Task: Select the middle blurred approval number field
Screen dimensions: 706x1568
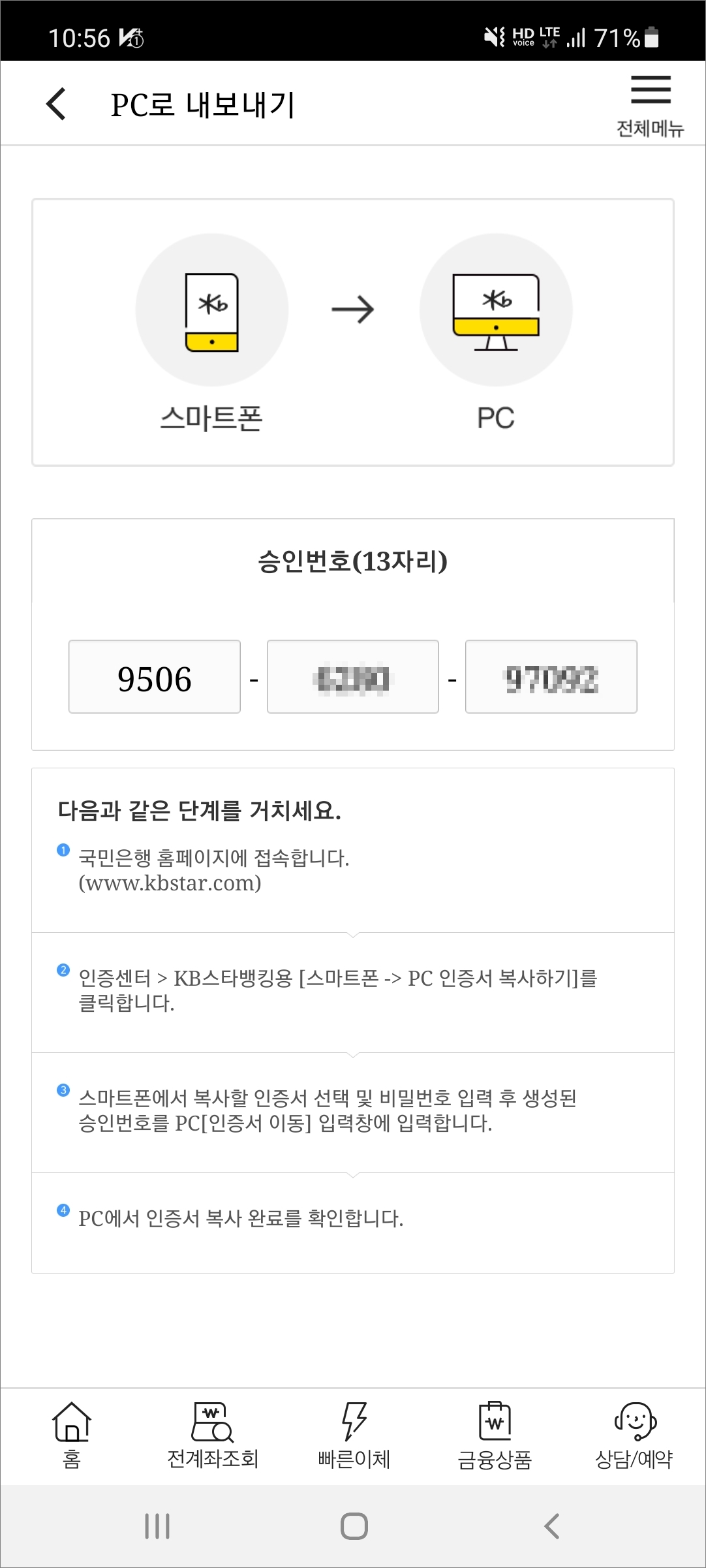Action: point(353,676)
